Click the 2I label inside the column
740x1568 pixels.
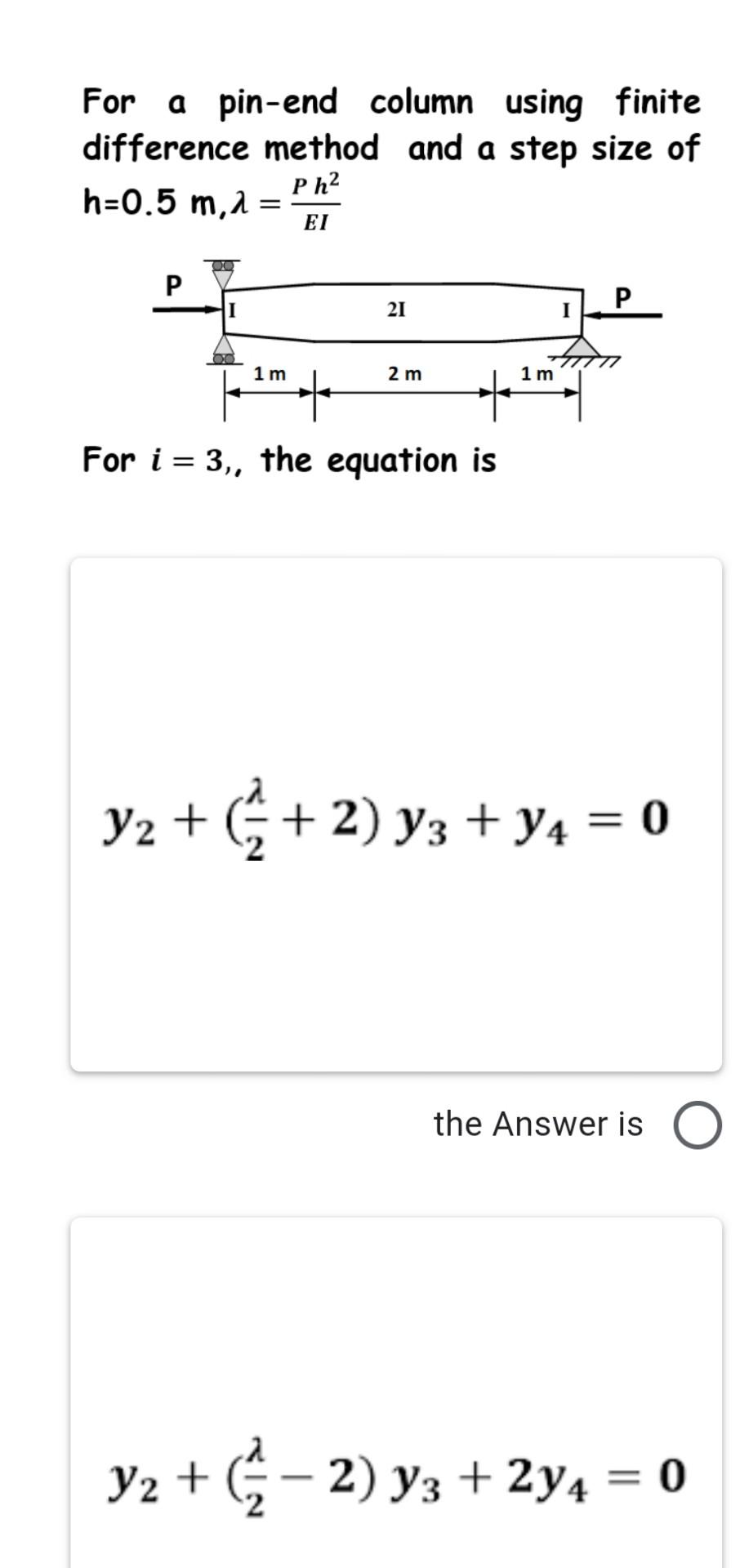coord(398,309)
